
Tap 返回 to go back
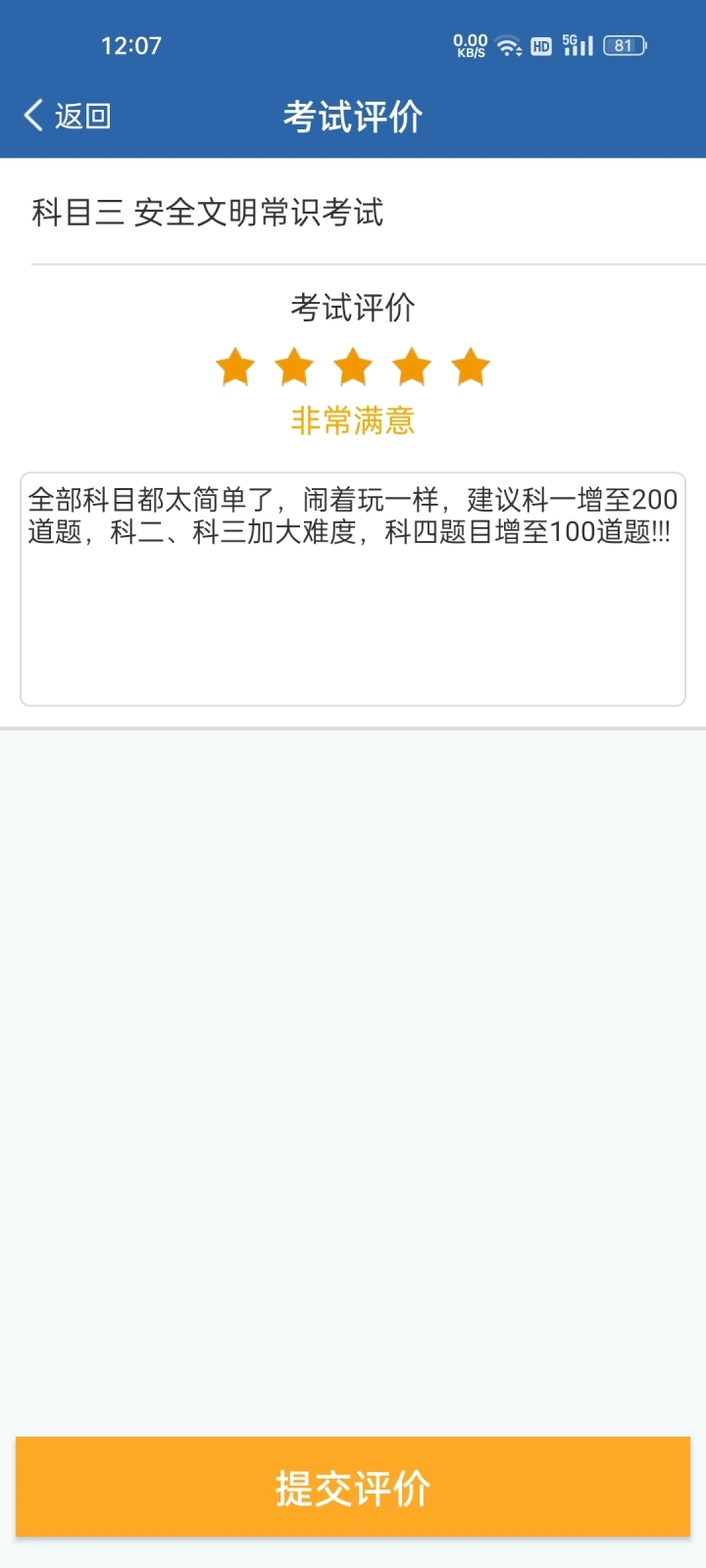click(x=68, y=116)
